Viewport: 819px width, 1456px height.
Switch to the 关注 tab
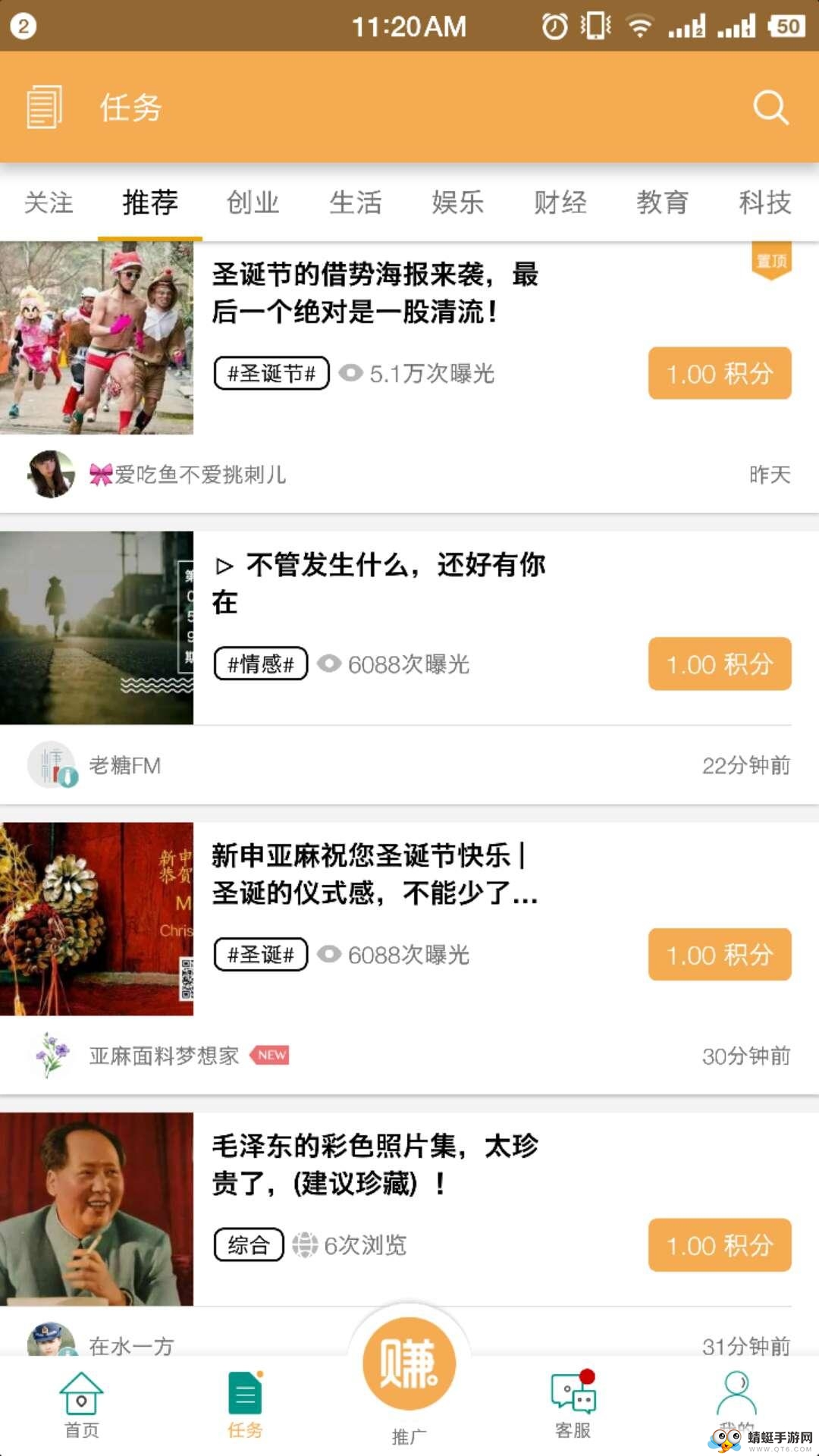(x=49, y=202)
